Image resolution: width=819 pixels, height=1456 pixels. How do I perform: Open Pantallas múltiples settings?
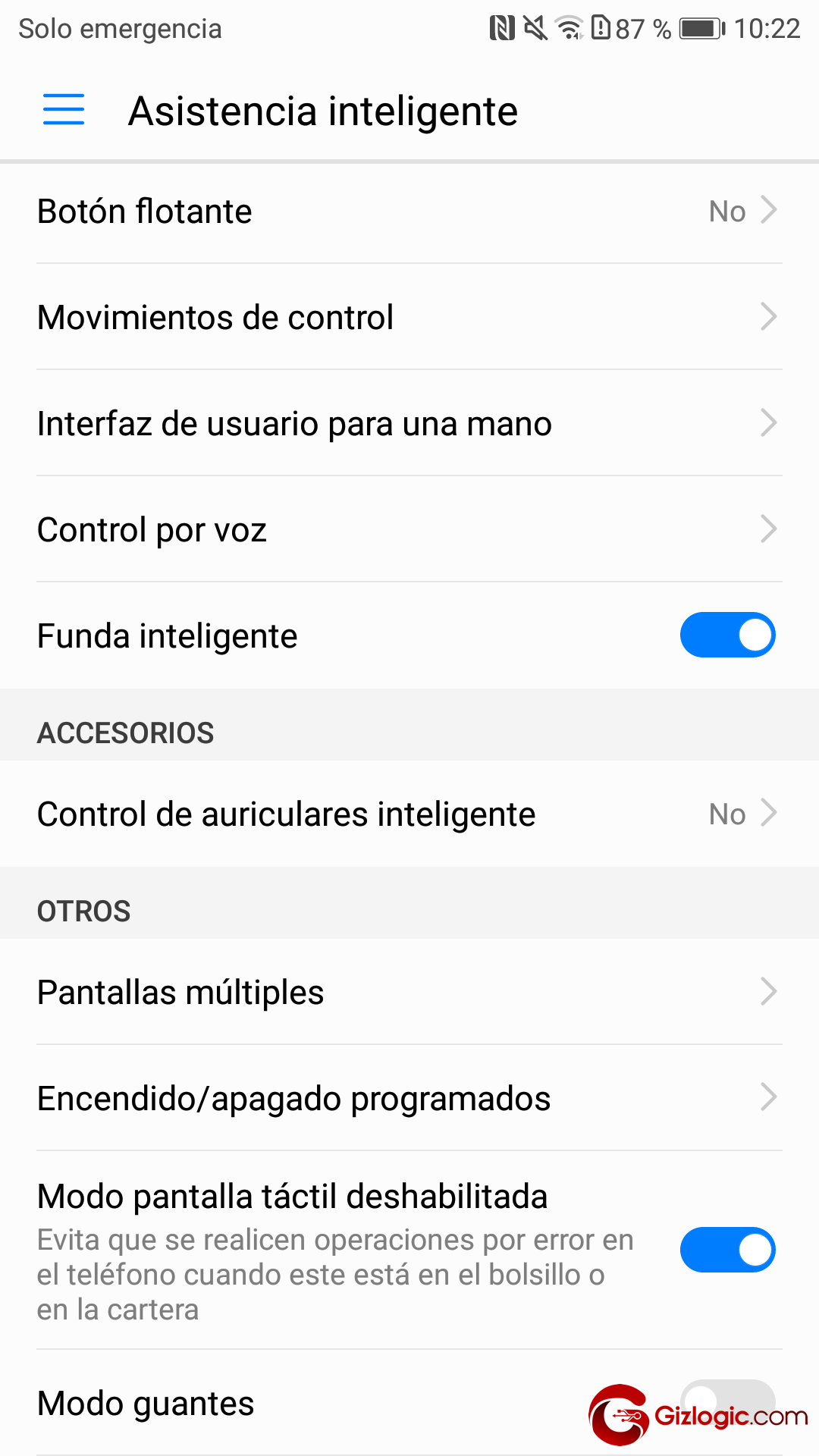pos(409,993)
